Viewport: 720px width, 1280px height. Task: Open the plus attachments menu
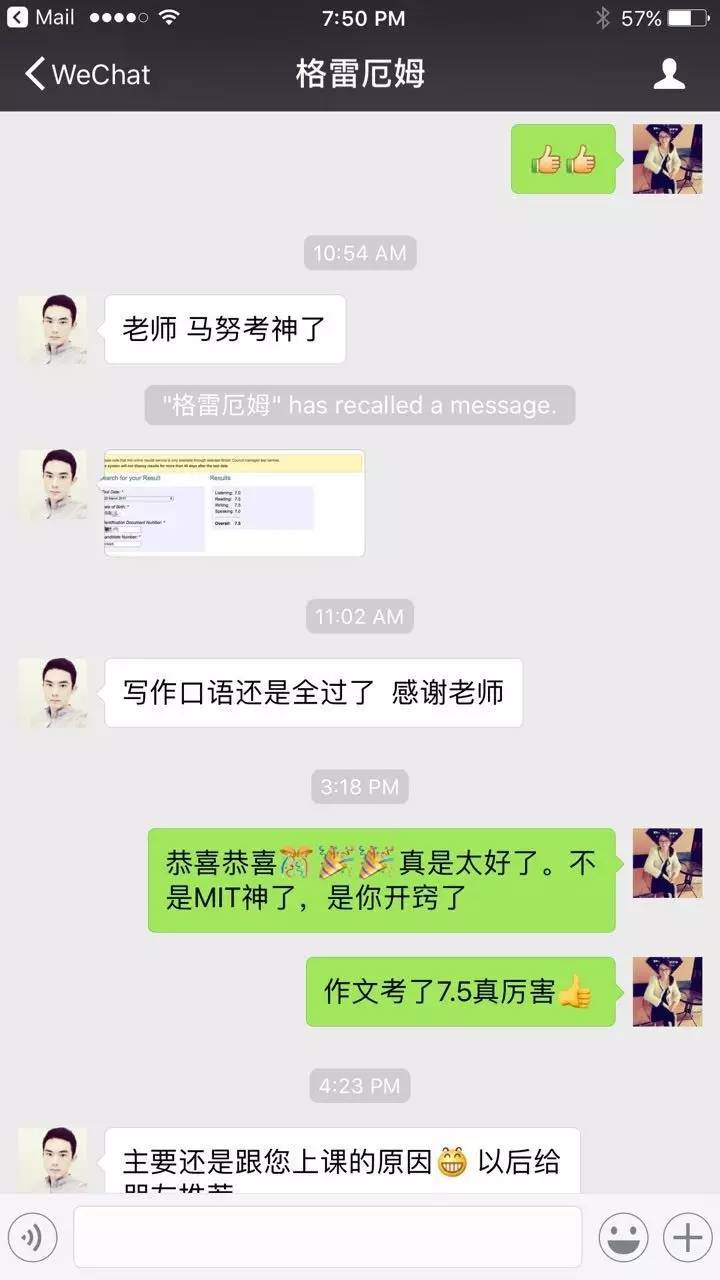pyautogui.click(x=687, y=1238)
